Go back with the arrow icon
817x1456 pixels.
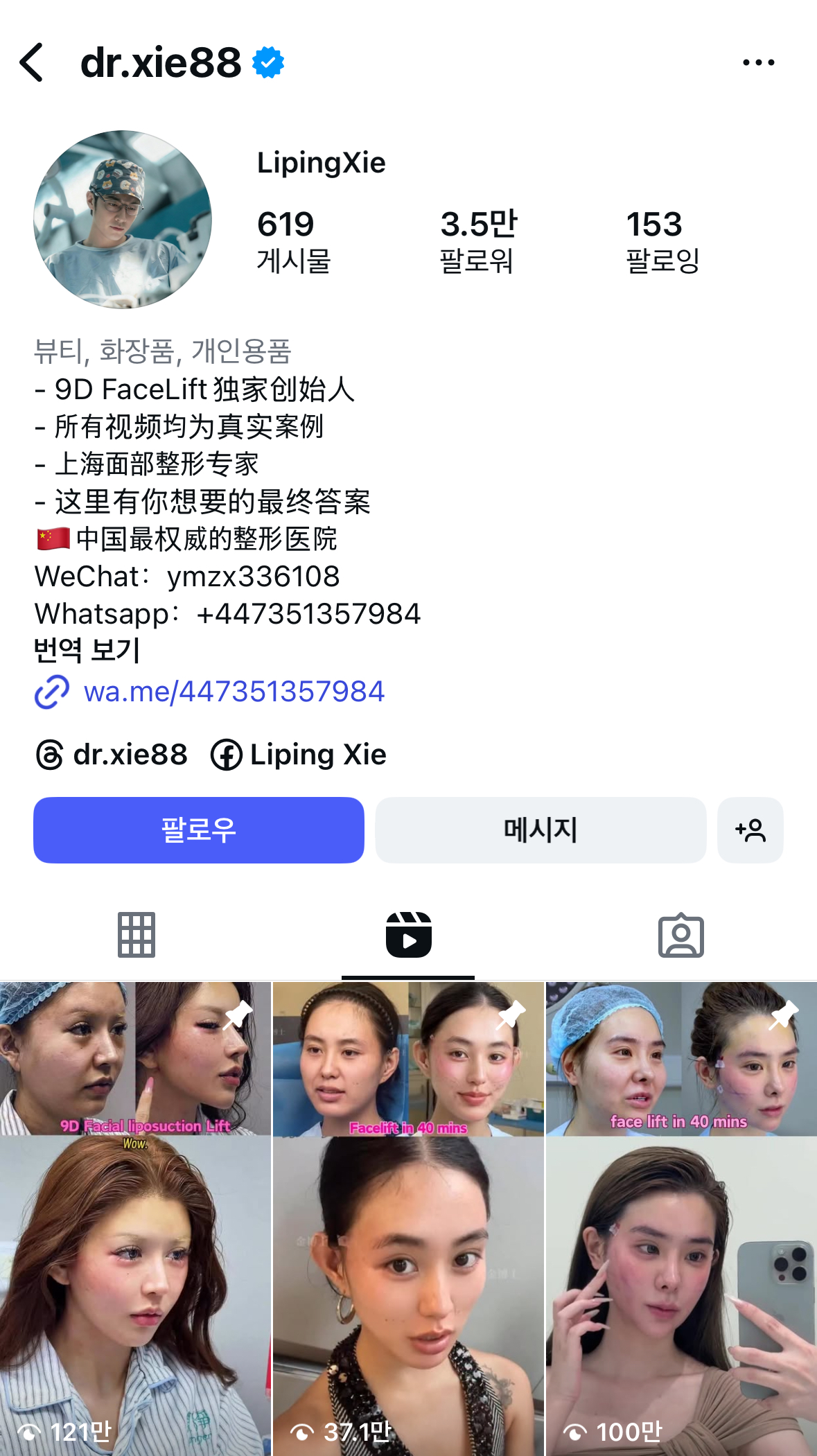point(32,62)
